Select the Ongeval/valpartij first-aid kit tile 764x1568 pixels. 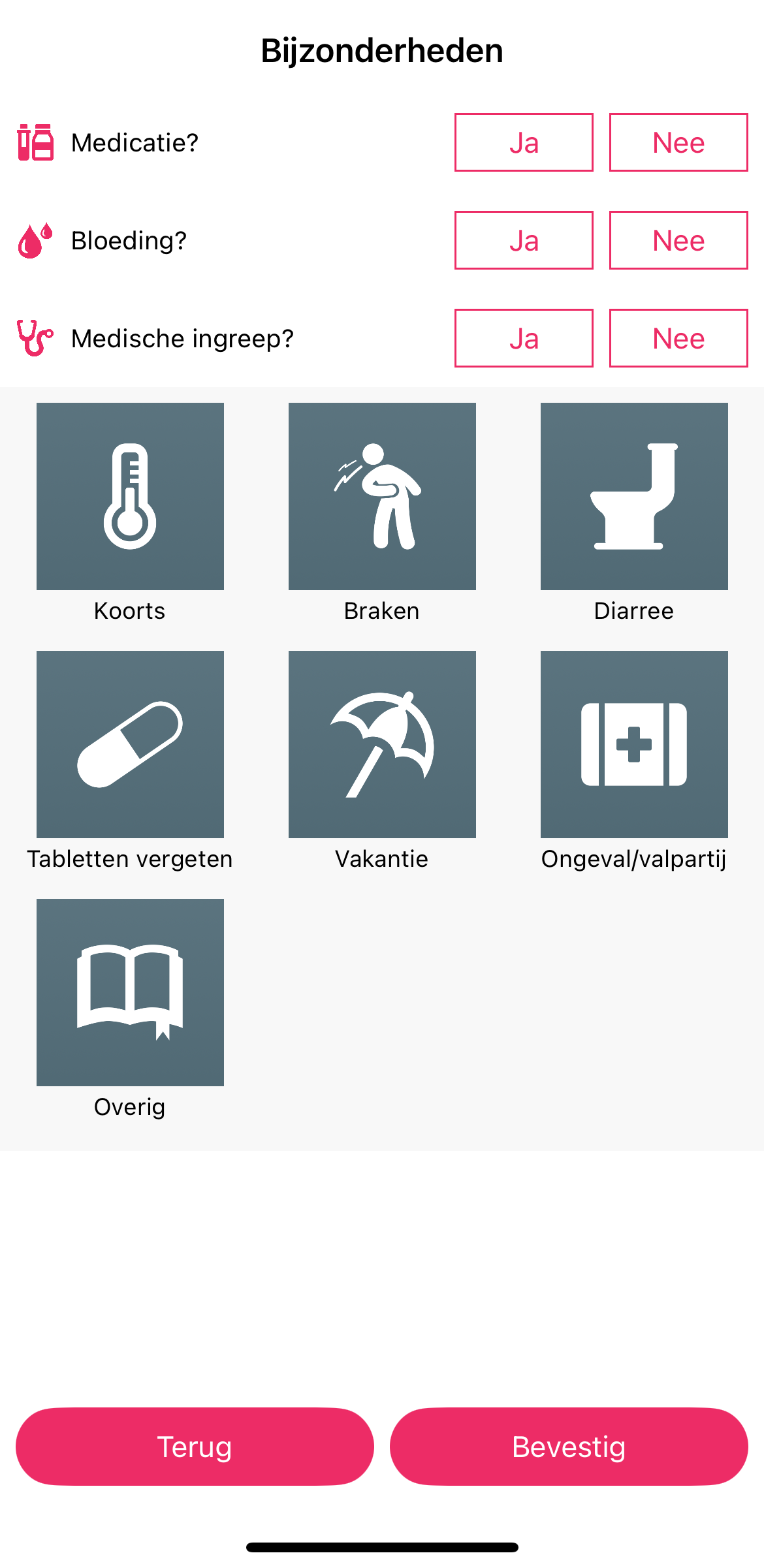[634, 744]
